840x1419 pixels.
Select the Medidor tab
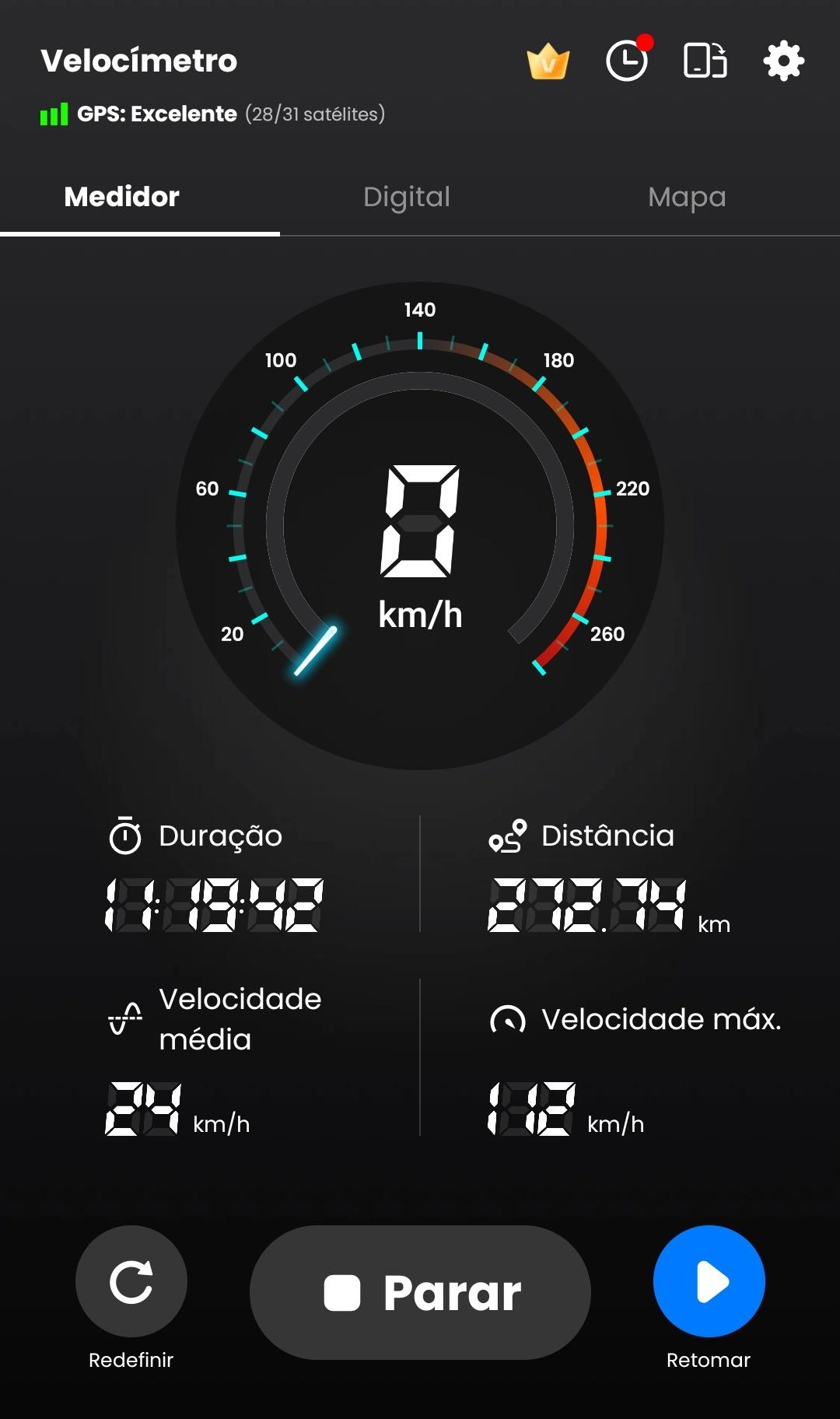pos(122,197)
